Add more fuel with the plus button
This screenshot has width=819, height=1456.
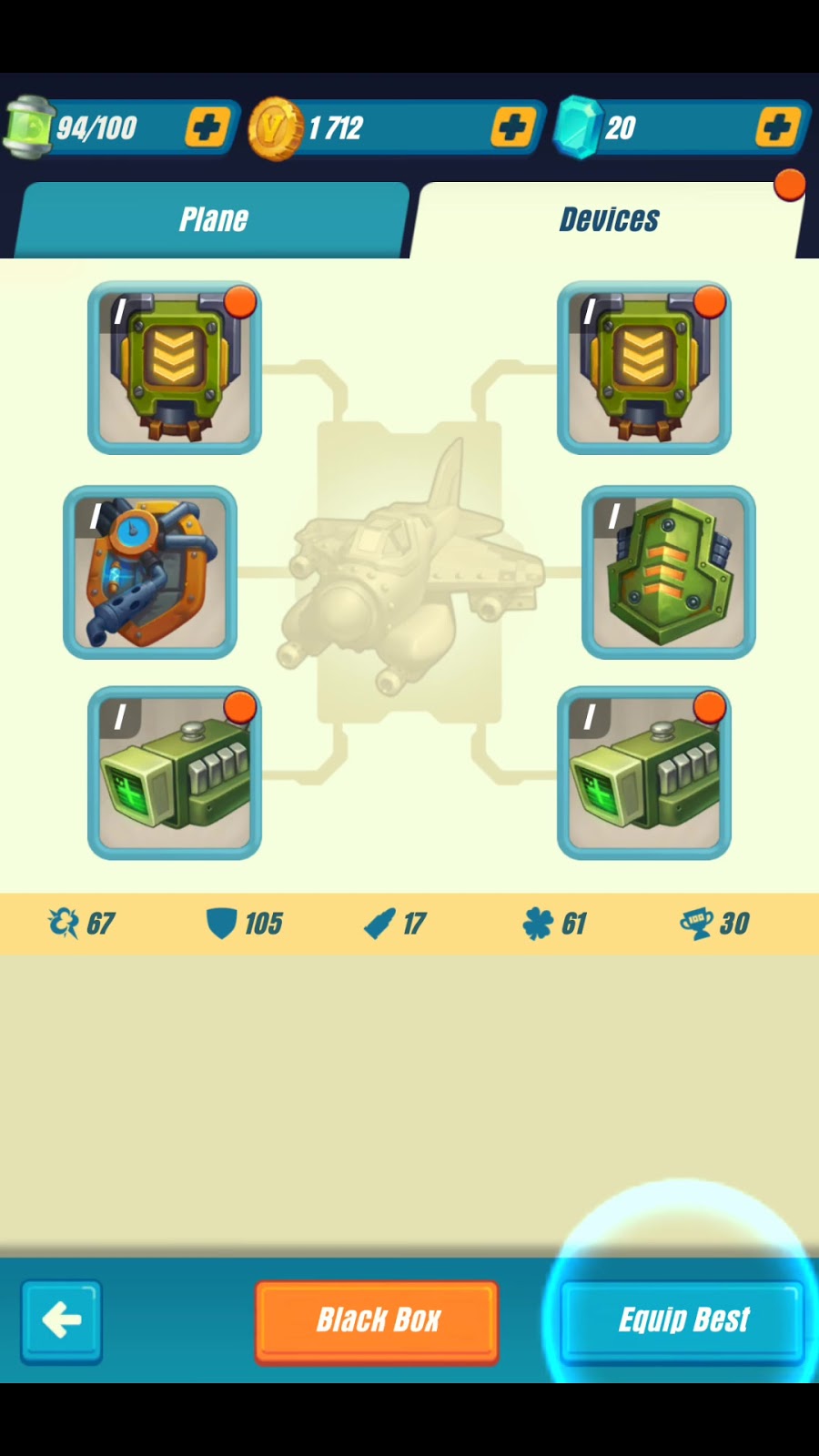pos(207,127)
